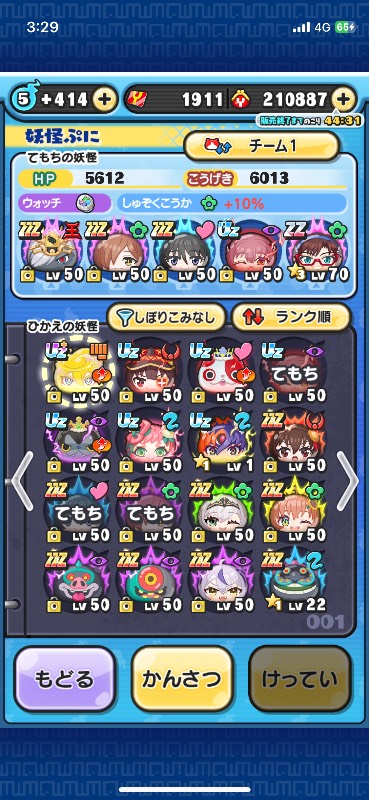Go to the previous page of reserve yokai
Screen dimensions: 369x800
[x=22, y=481]
